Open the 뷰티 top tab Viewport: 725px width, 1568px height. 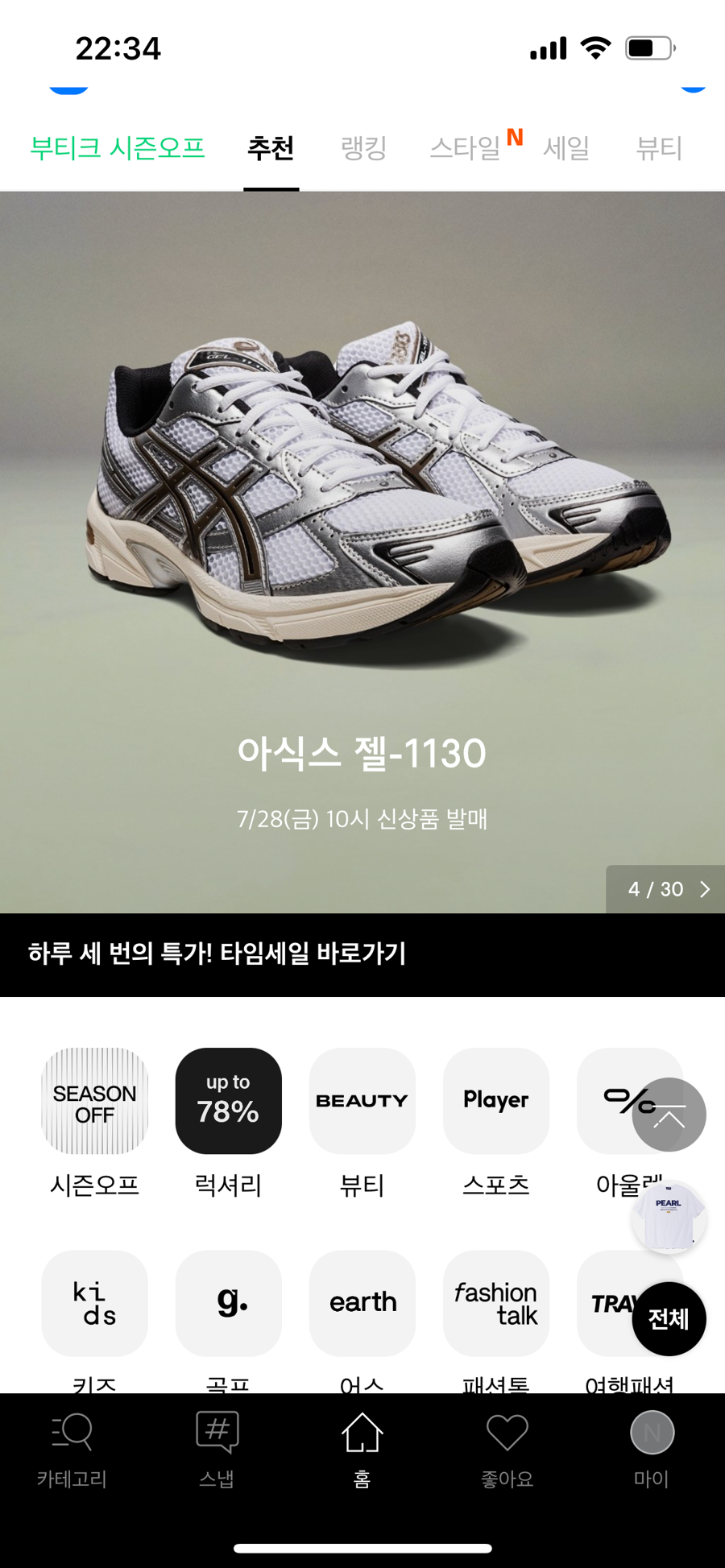(x=658, y=148)
